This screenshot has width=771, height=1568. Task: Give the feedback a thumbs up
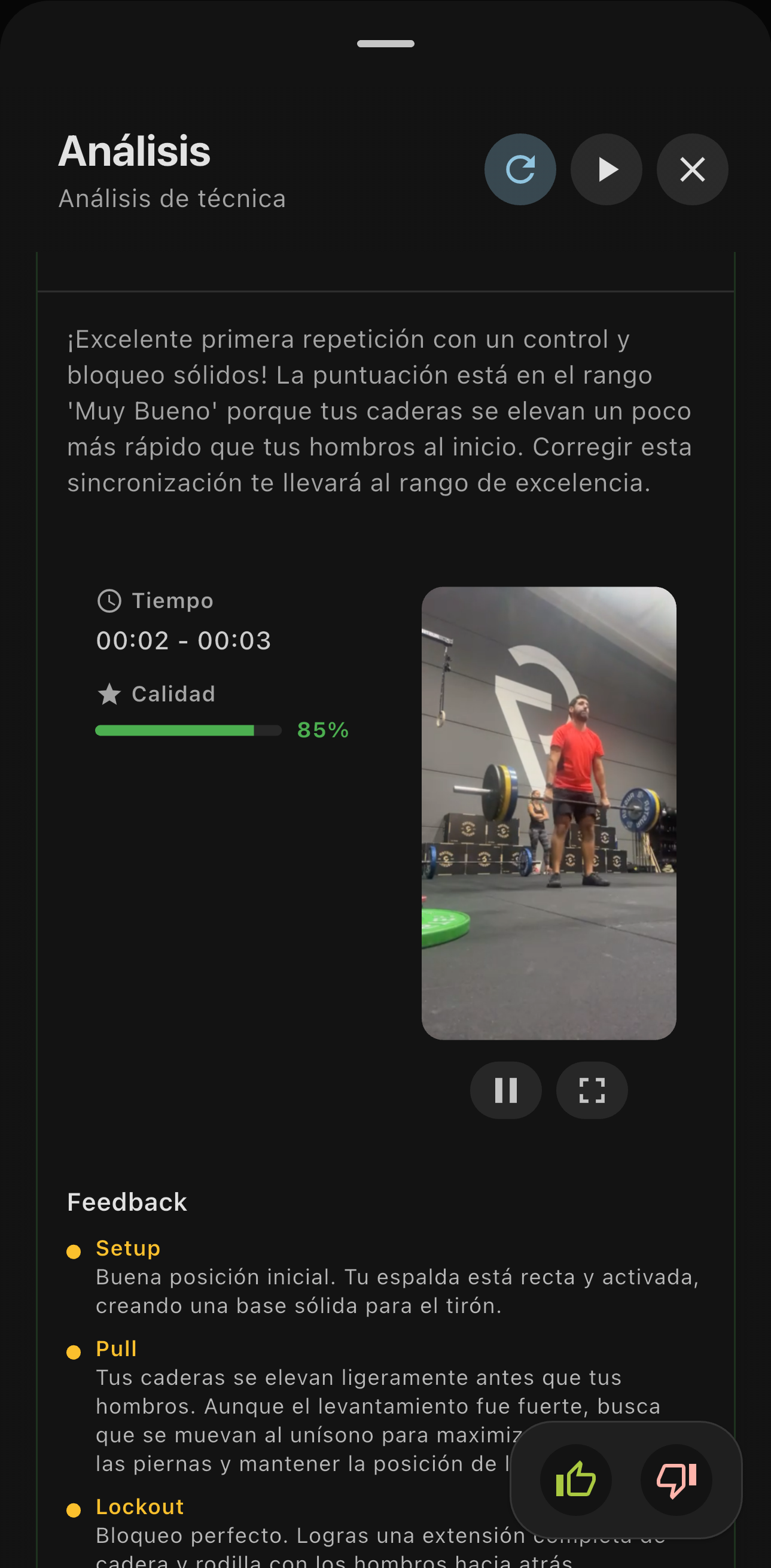[x=575, y=1479]
